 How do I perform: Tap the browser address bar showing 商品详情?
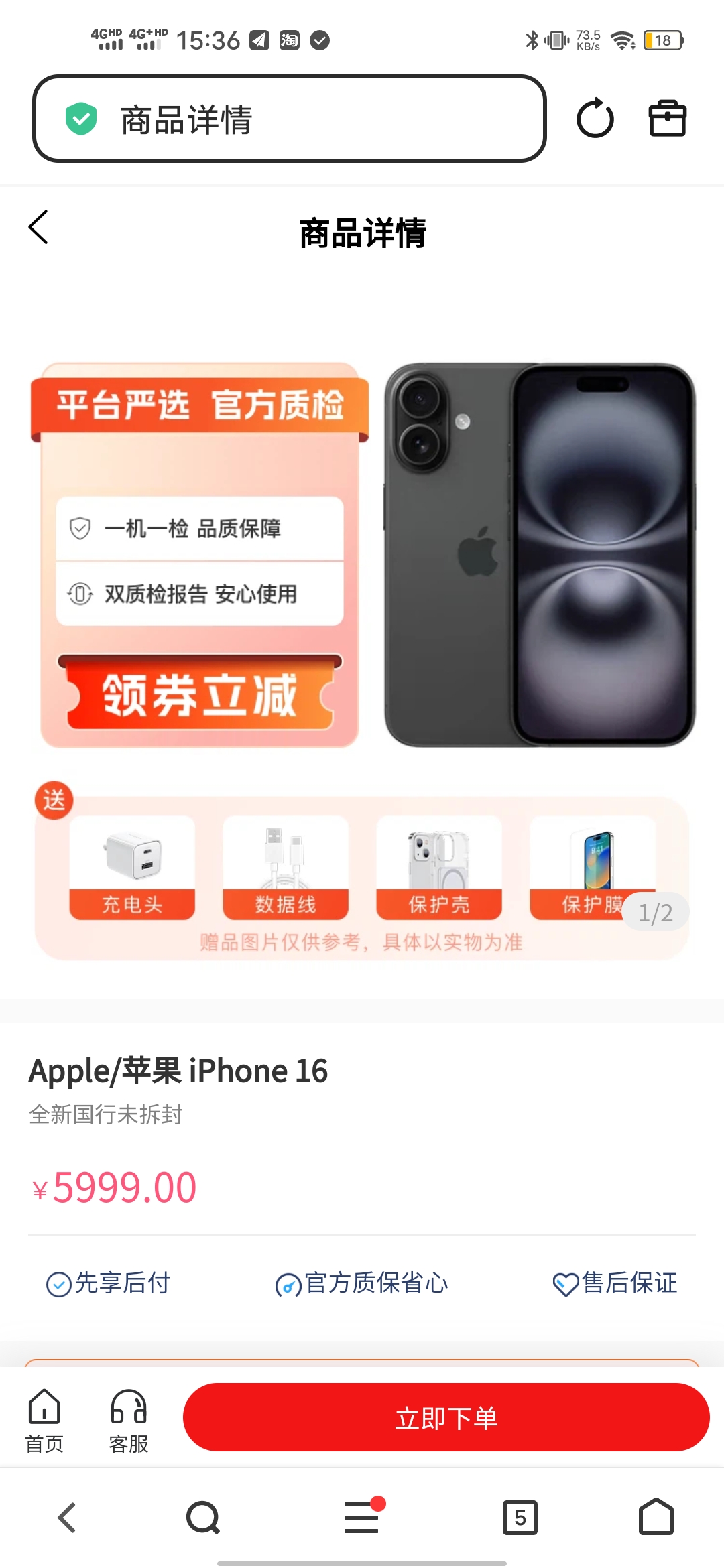coord(288,119)
